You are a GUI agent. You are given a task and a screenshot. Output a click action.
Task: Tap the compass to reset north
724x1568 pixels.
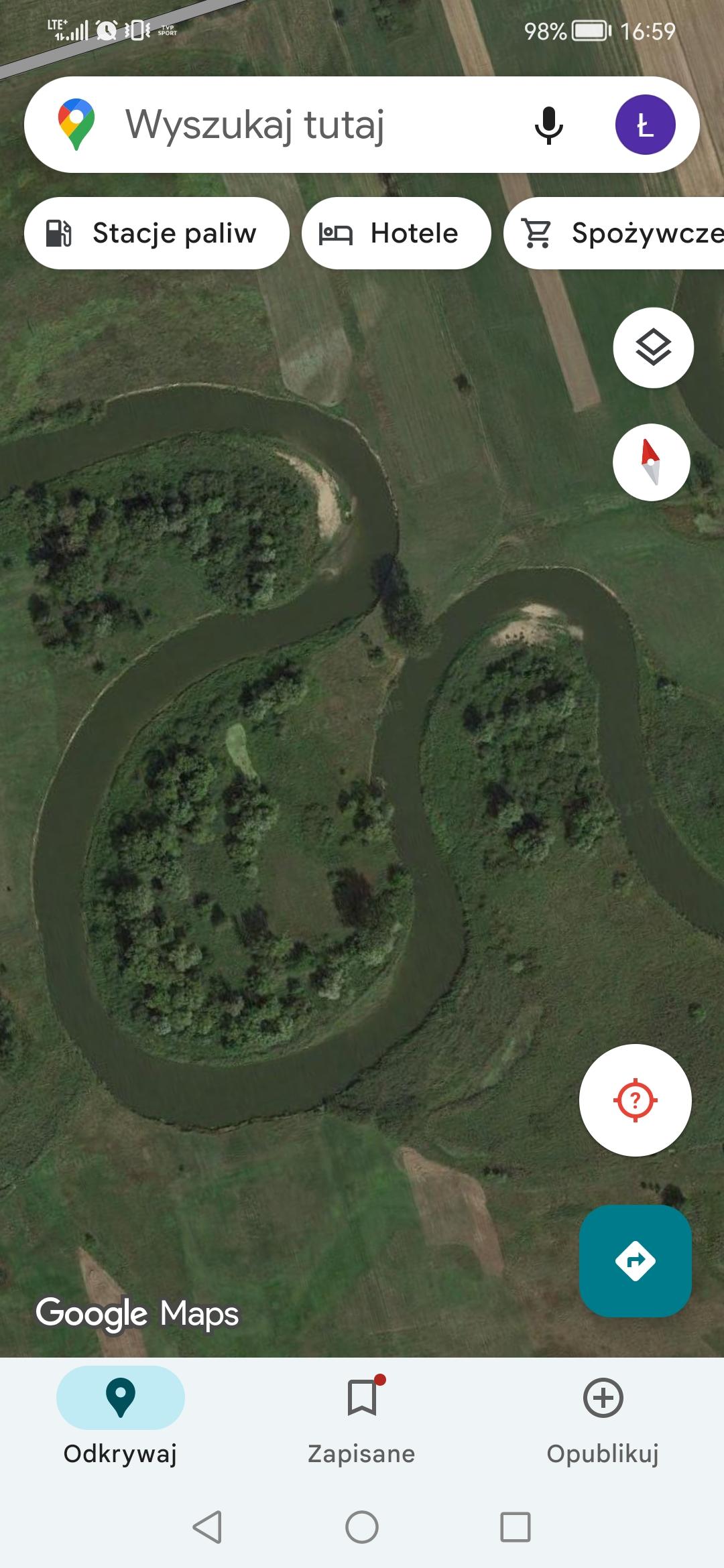coord(651,462)
